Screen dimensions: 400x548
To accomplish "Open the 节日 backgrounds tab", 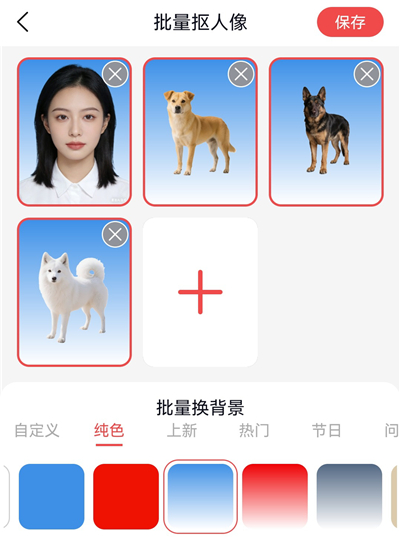I will [326, 430].
